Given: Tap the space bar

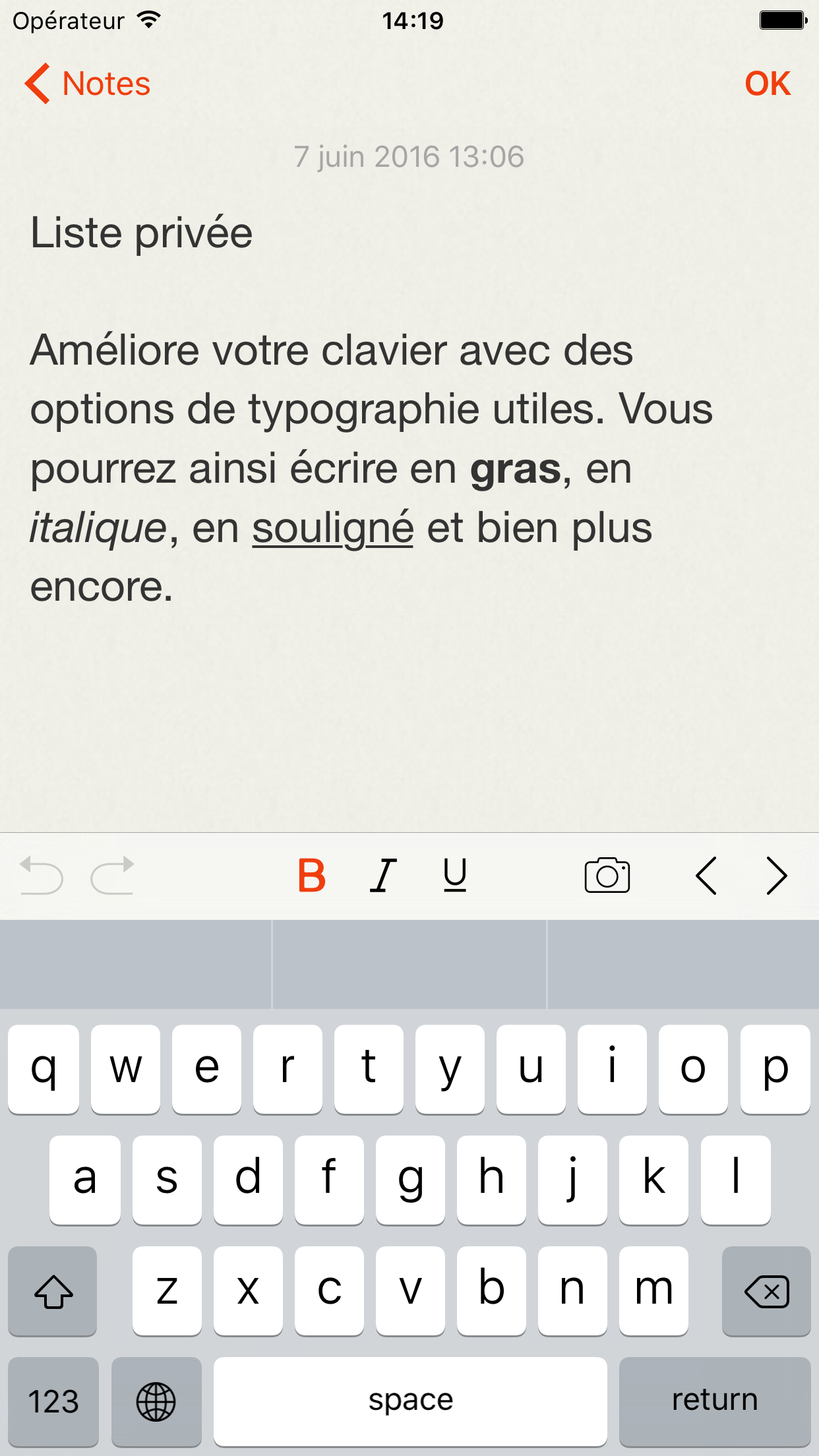Looking at the screenshot, I should point(410,1401).
